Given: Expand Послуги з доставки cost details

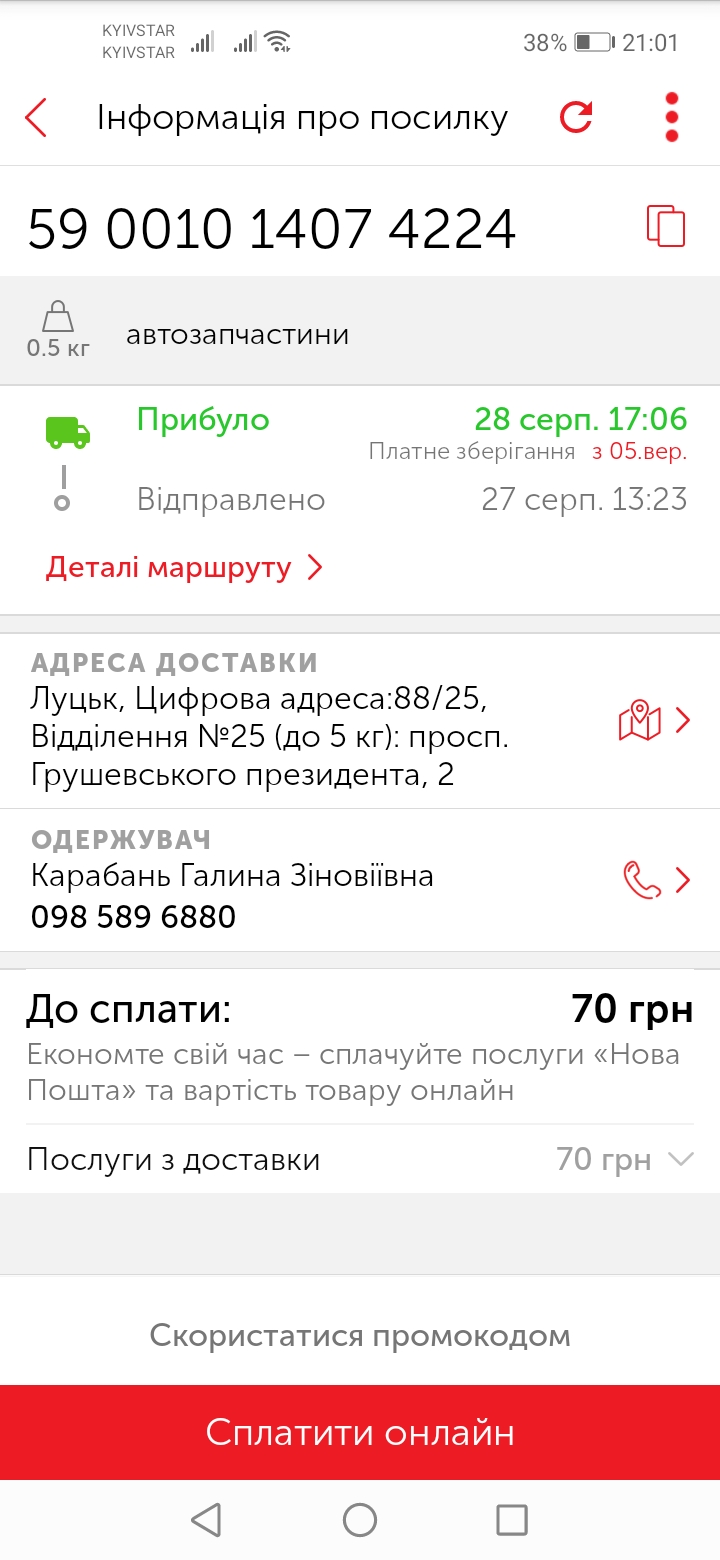Looking at the screenshot, I should coord(360,1160).
